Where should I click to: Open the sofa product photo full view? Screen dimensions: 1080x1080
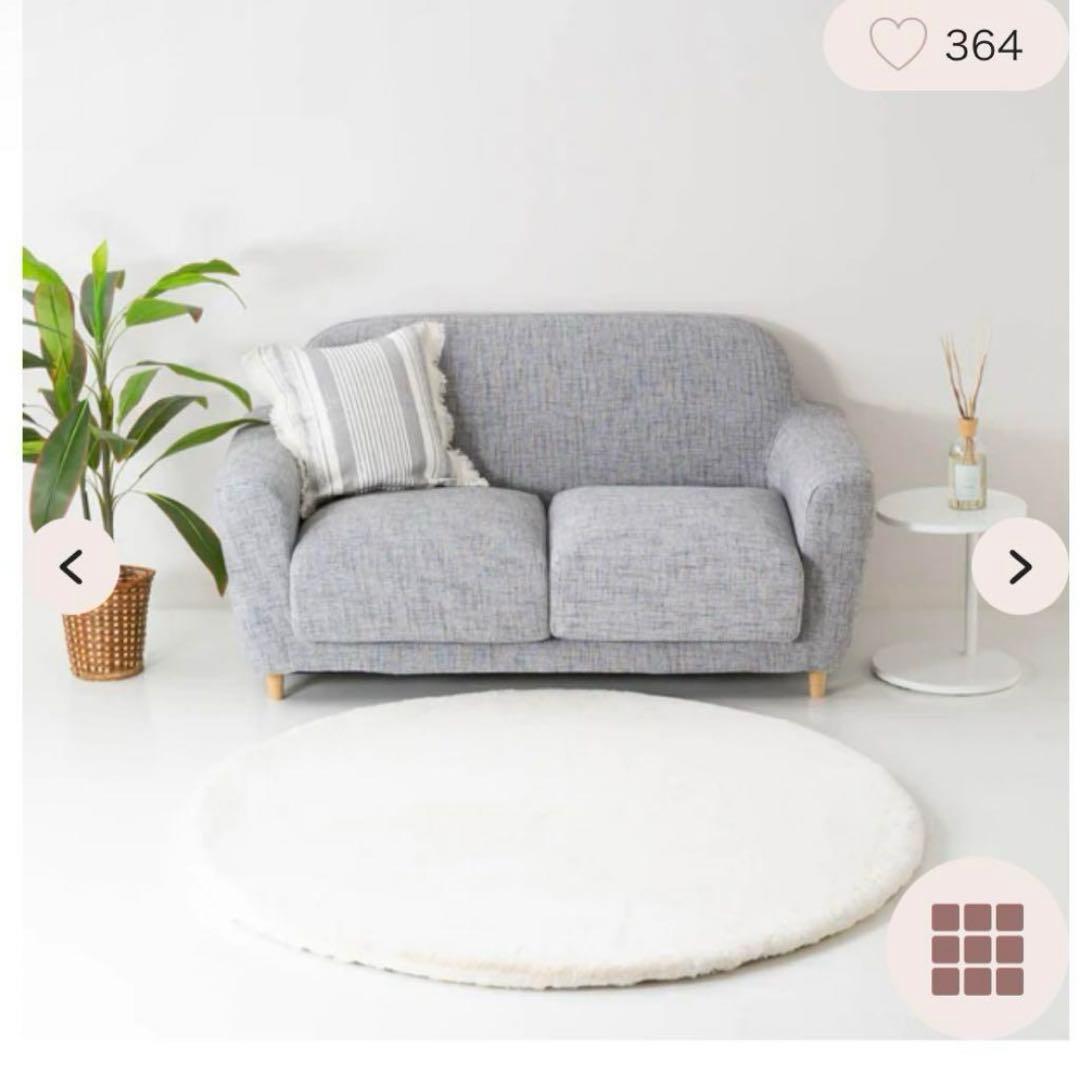pyautogui.click(x=540, y=500)
